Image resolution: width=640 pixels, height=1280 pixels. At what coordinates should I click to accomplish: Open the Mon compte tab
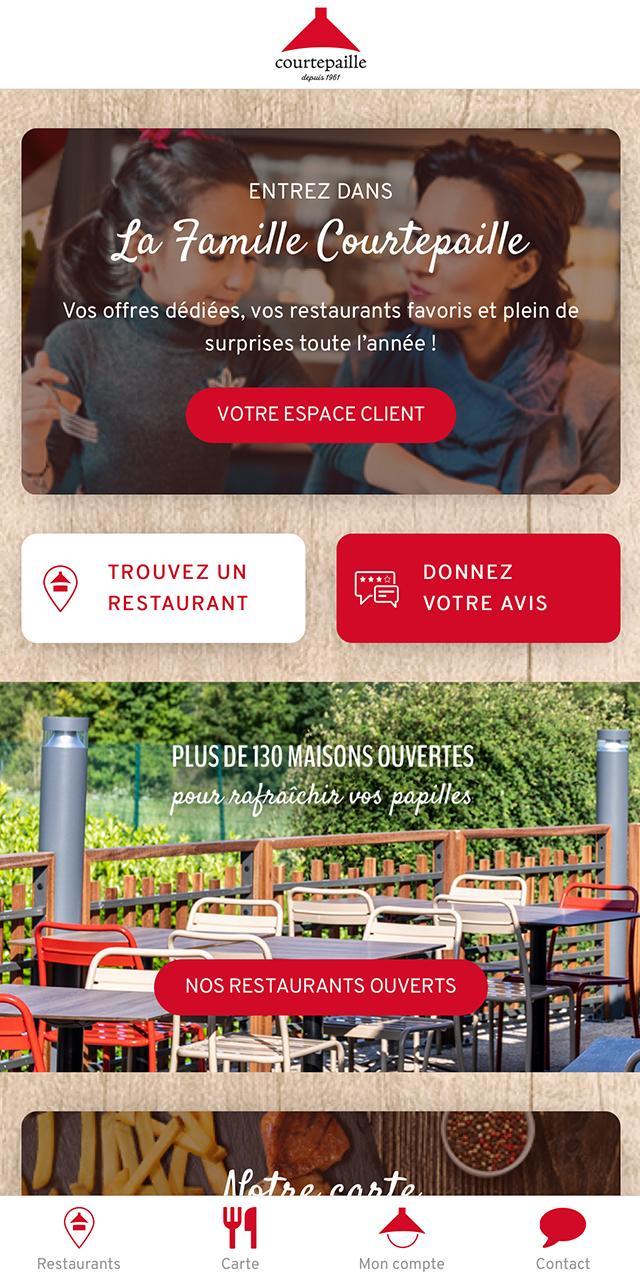click(x=401, y=1238)
